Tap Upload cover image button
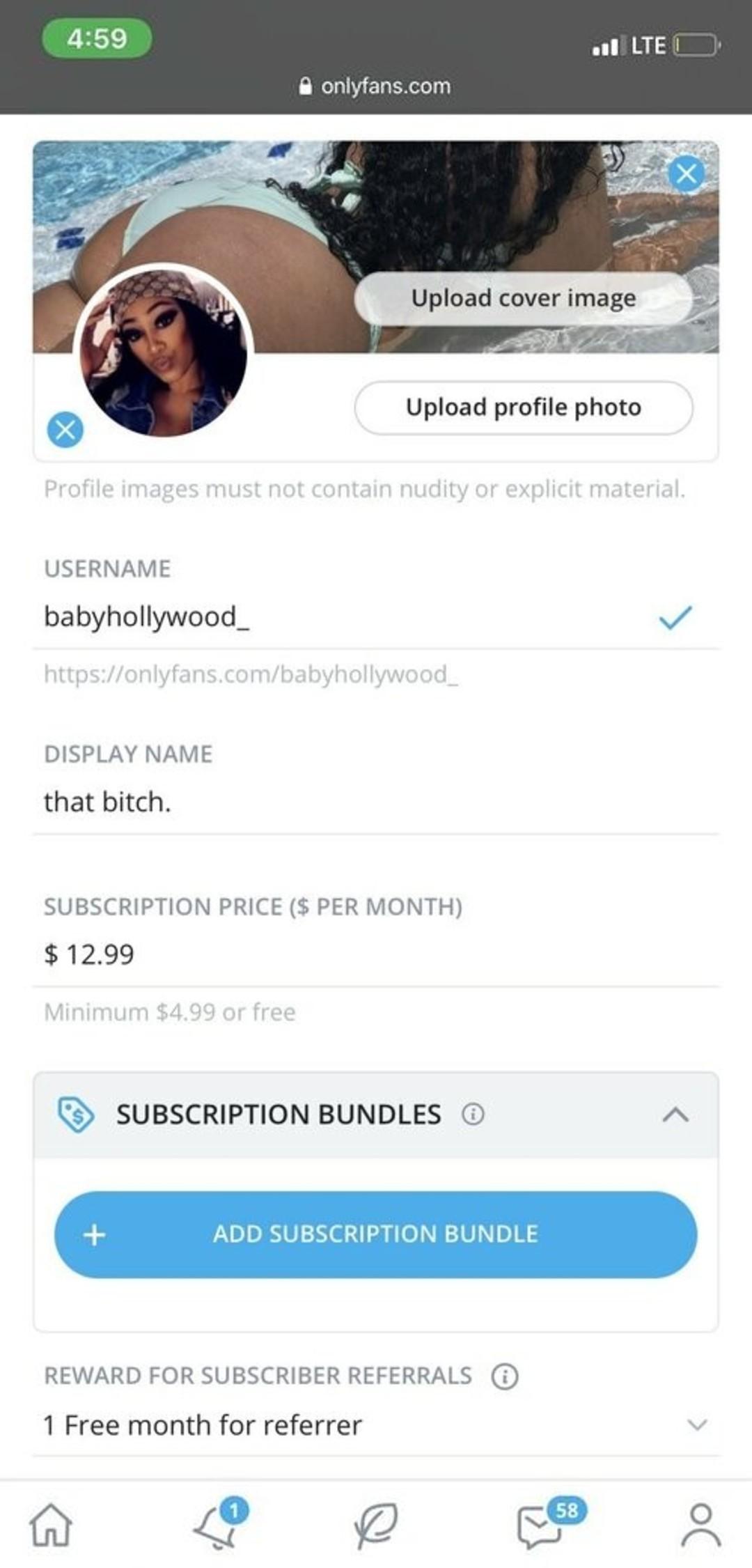 [x=523, y=298]
